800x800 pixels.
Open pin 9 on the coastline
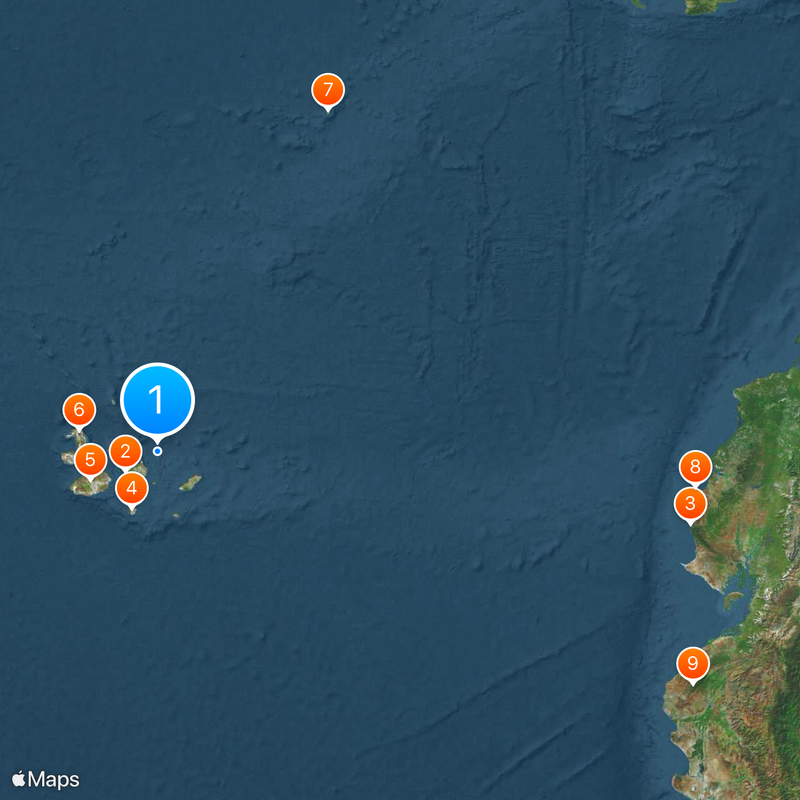(692, 664)
